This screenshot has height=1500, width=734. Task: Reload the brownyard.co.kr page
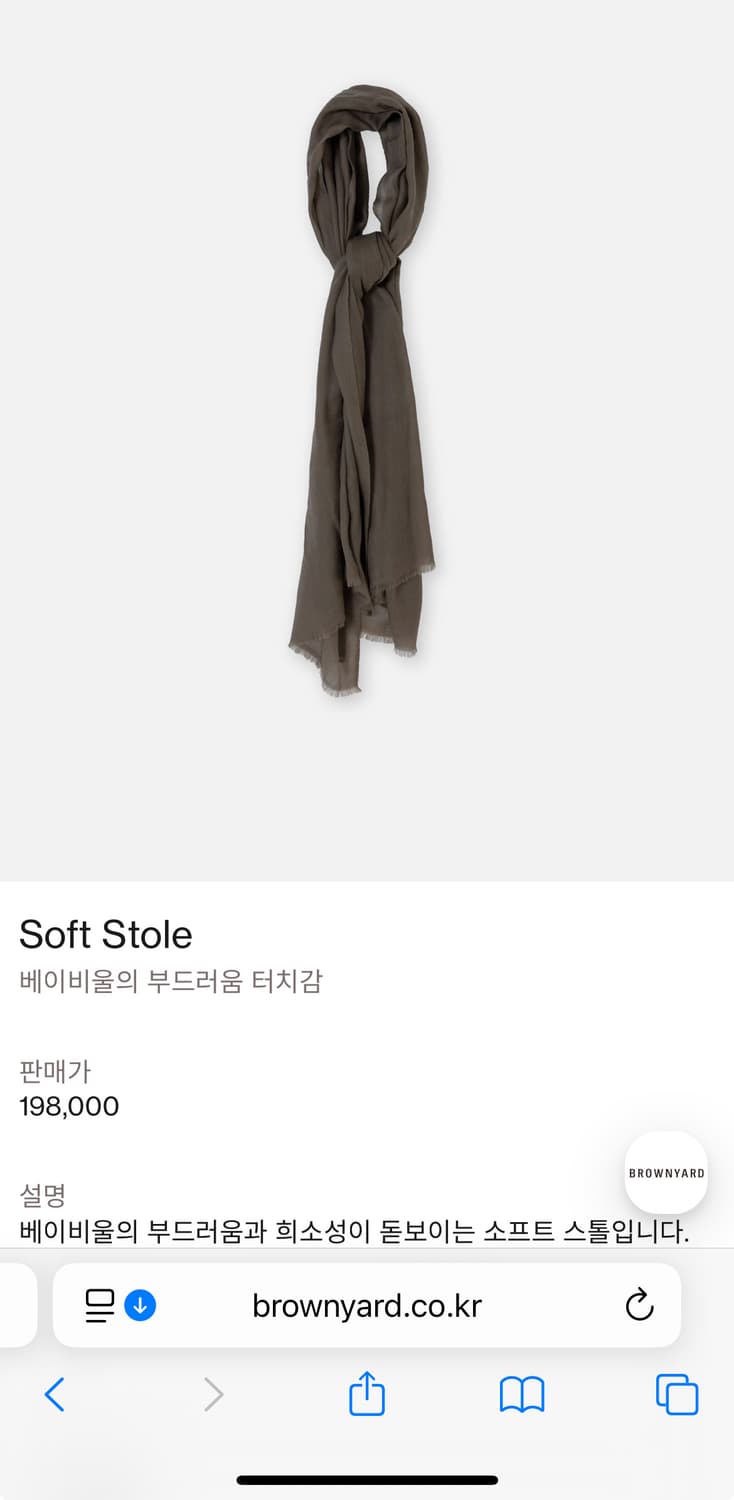639,1305
